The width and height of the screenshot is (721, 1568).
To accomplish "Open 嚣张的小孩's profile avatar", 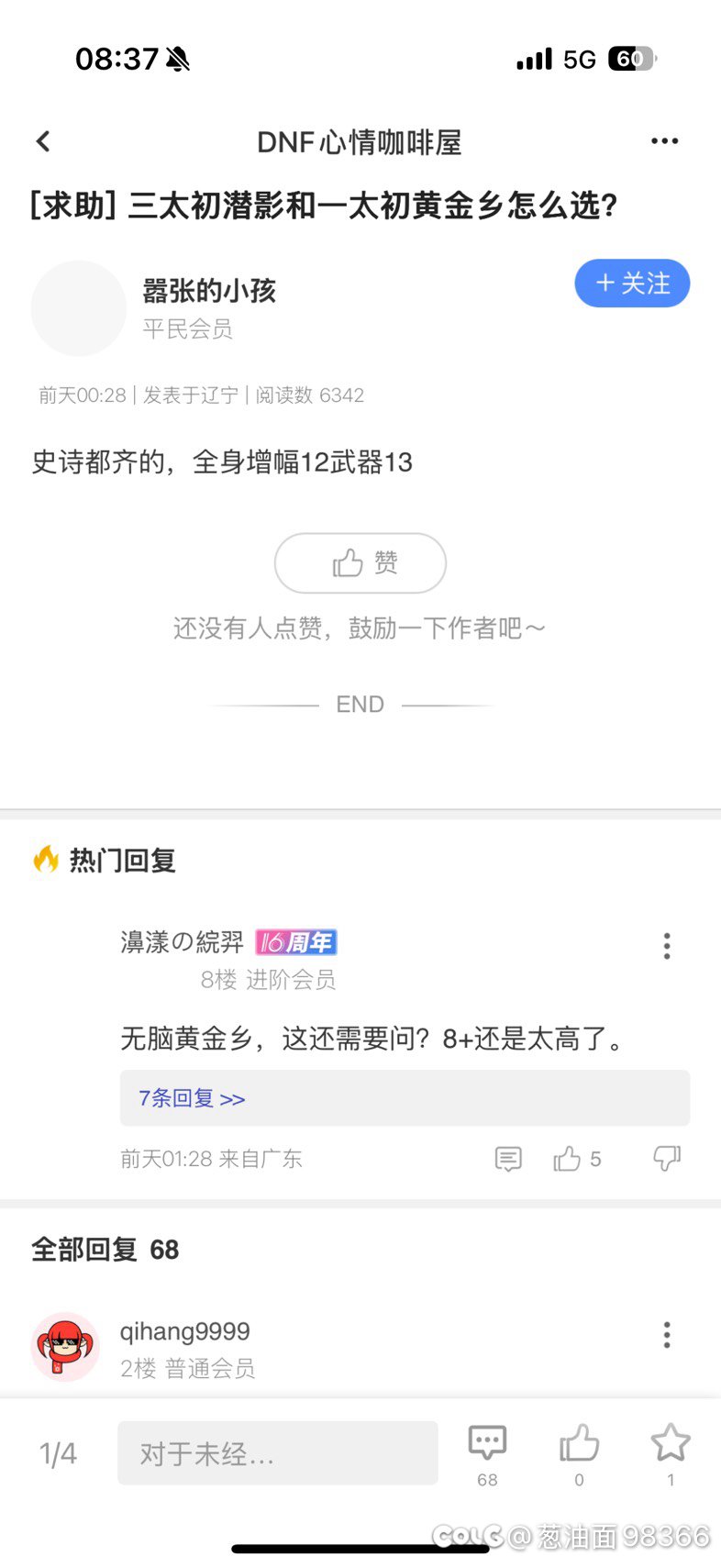I will [79, 308].
